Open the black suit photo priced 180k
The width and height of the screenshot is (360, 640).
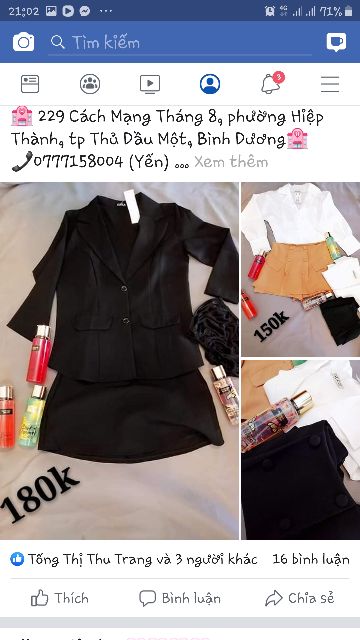pos(119,361)
